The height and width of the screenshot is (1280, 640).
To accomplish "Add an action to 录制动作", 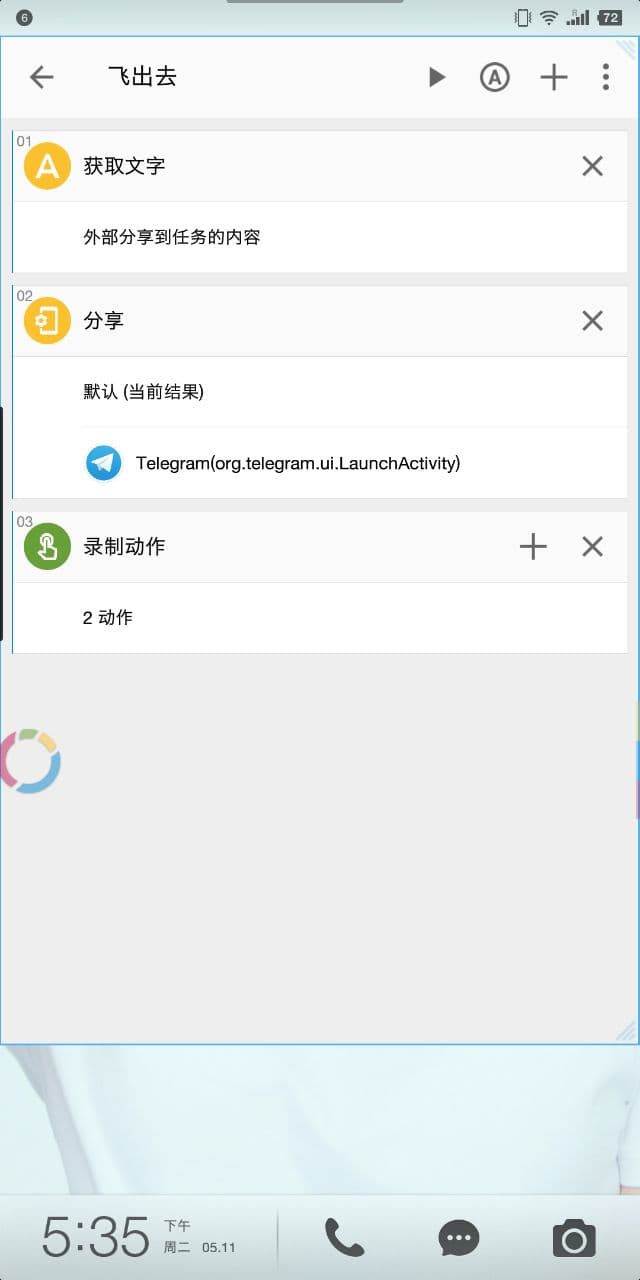I will 533,546.
